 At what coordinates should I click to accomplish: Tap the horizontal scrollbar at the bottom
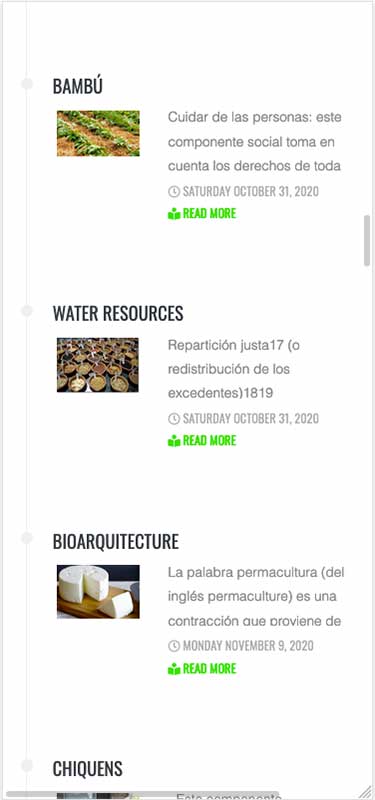[x=143, y=795]
